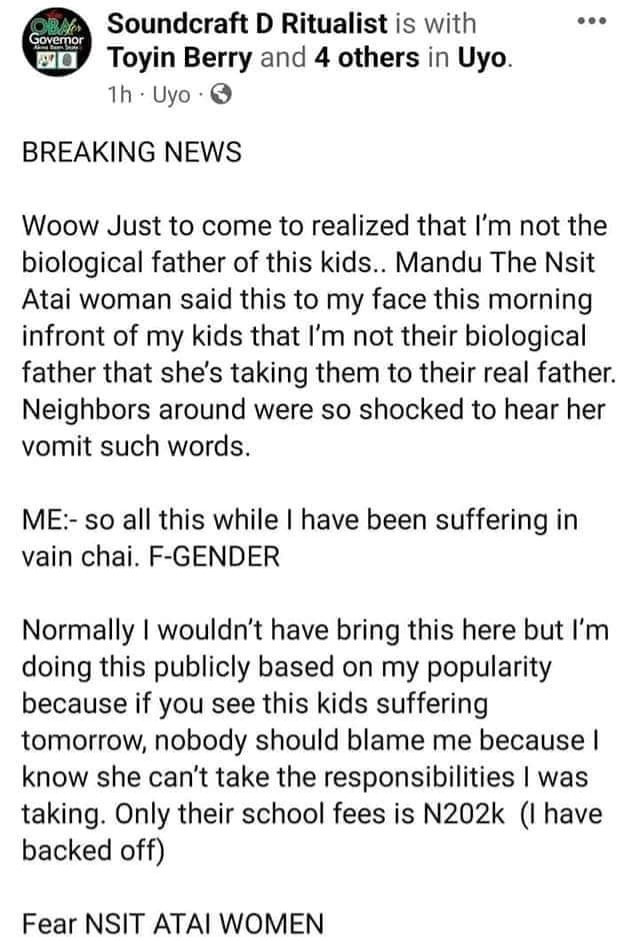The width and height of the screenshot is (640, 941).
Task: Show the 4 others tagged
Action: 366,57
